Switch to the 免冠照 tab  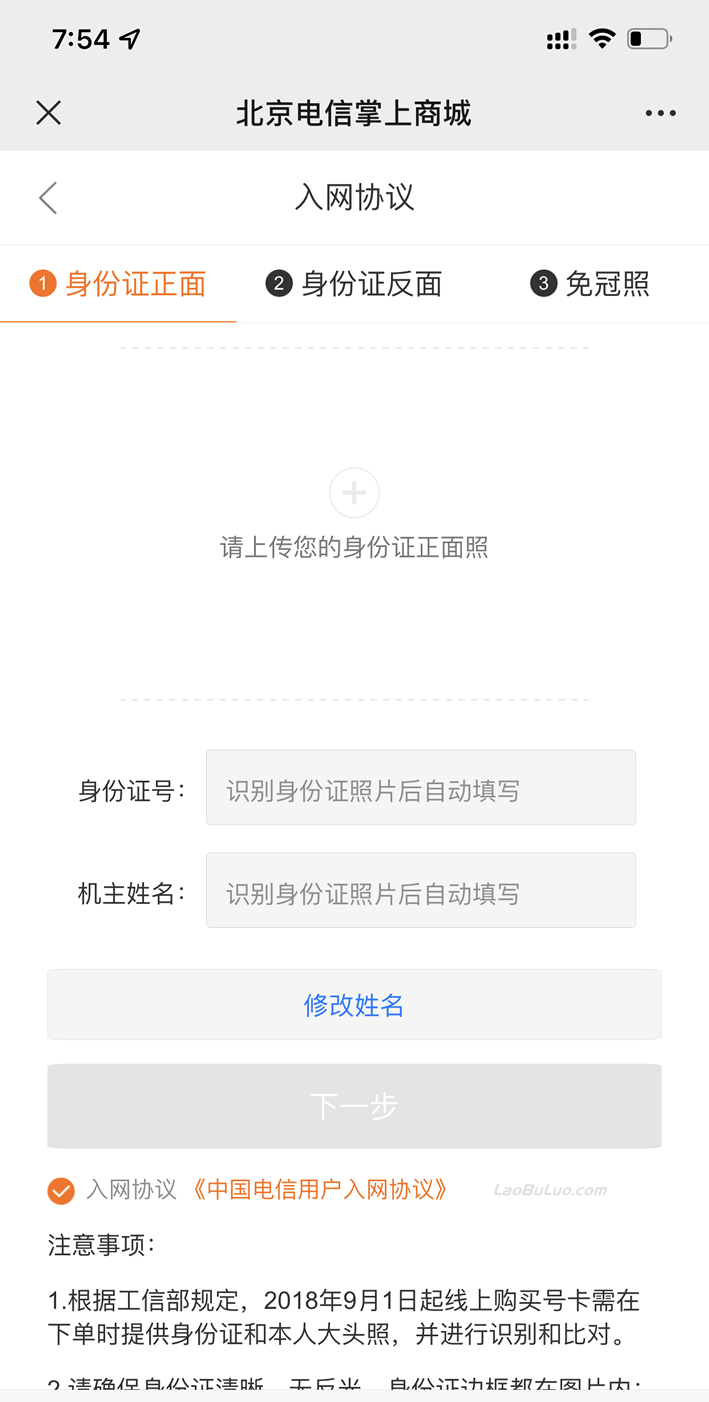pos(590,284)
